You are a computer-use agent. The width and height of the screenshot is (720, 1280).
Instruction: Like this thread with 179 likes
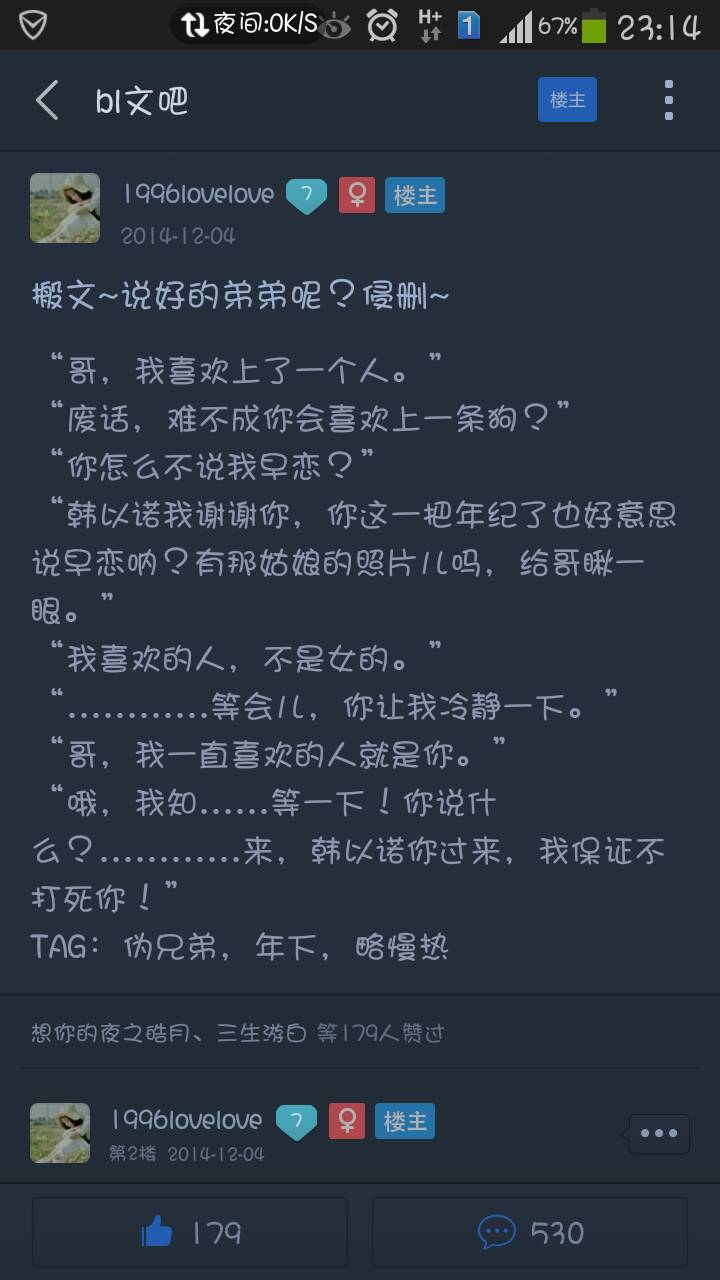(x=190, y=1232)
